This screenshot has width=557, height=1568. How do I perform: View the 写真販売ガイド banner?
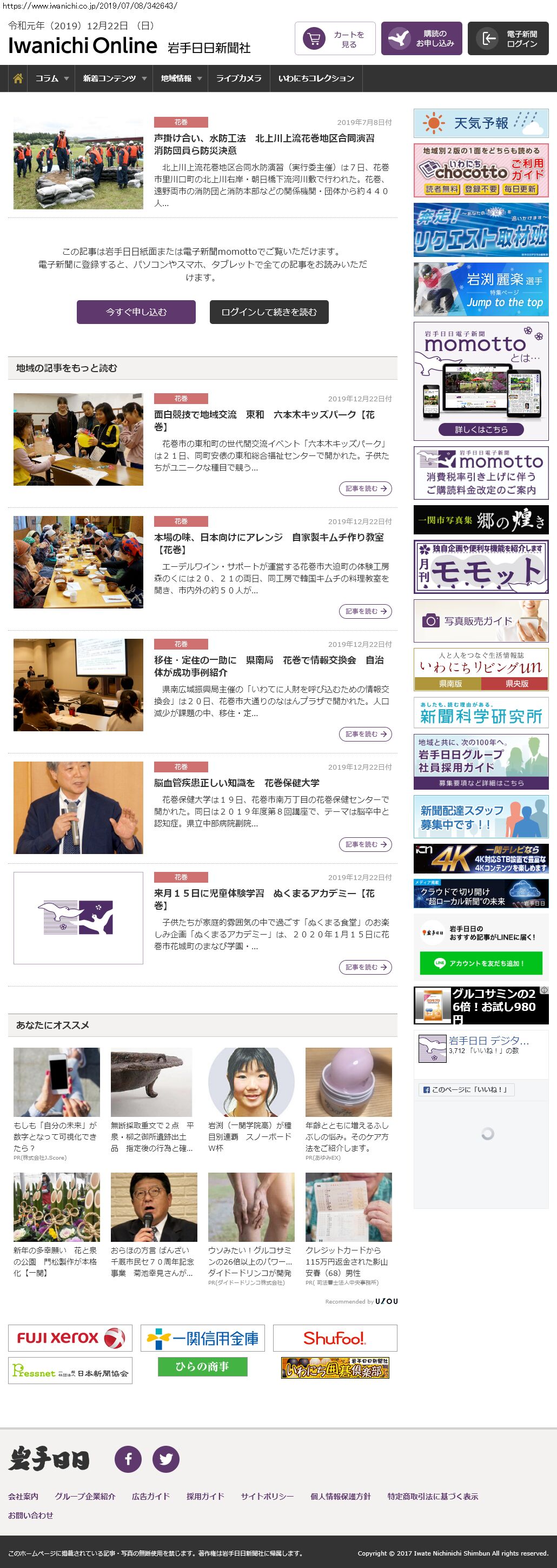coord(481,621)
